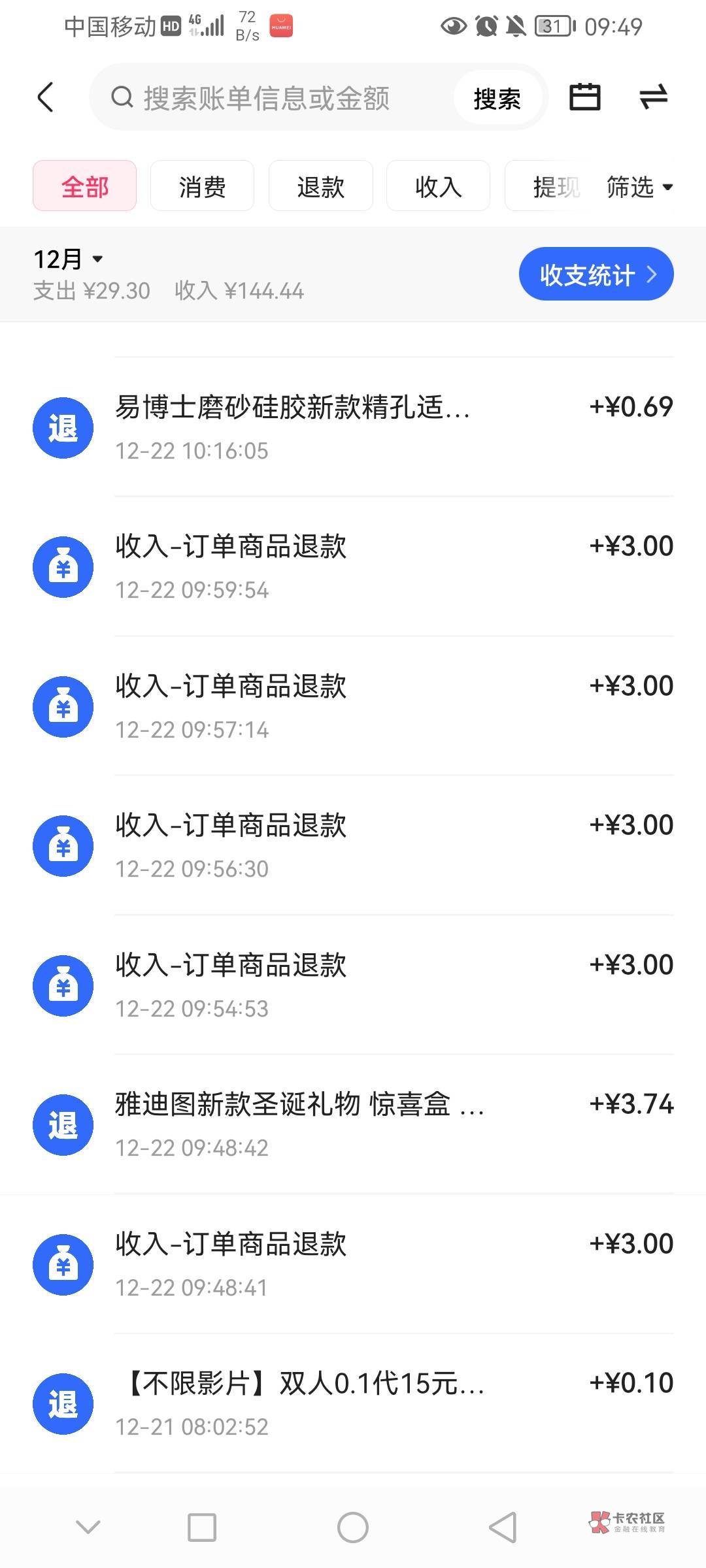Viewport: 706px width, 1568px height.
Task: Open 收支统计 statistics
Action: pyautogui.click(x=596, y=274)
